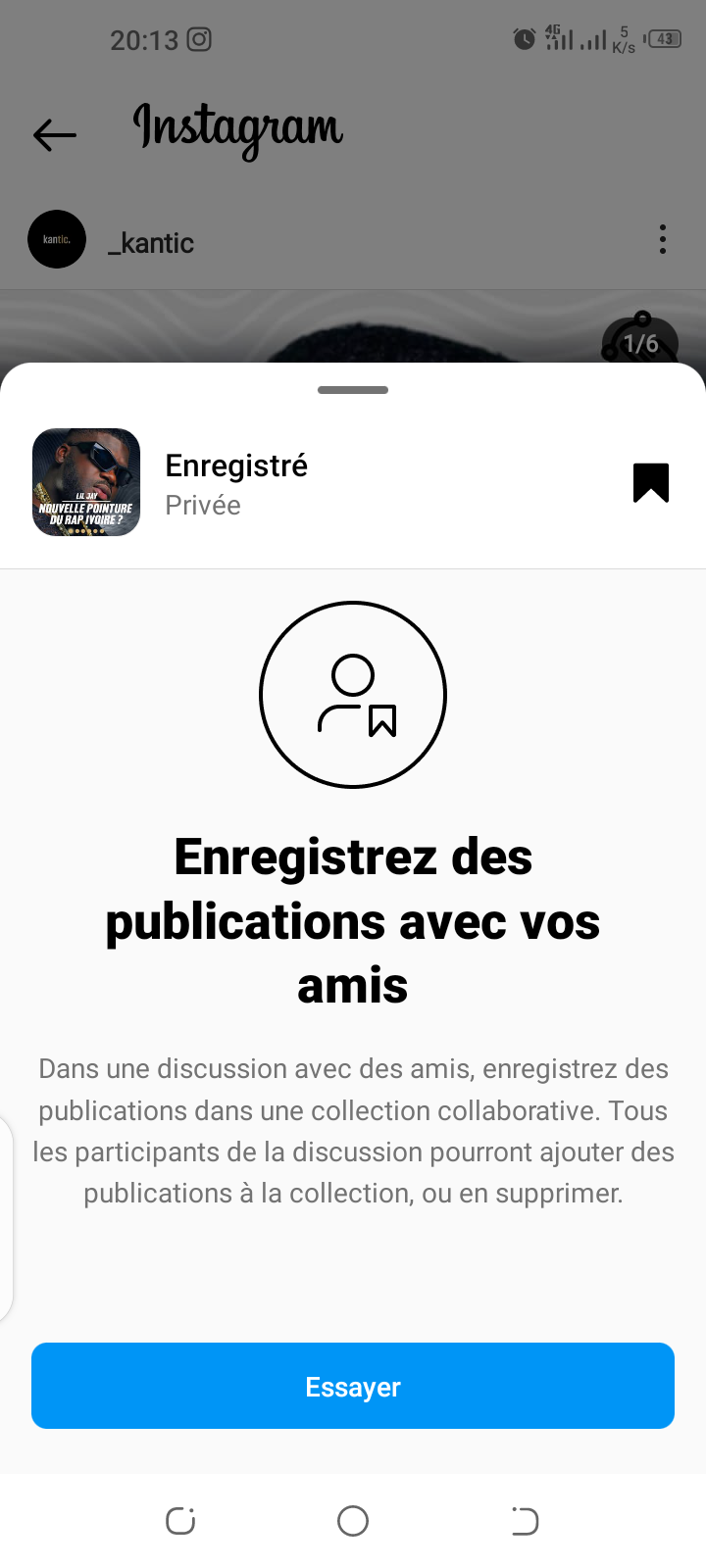This screenshot has width=706, height=1568.
Task: Unsave post via the filled bookmark icon
Action: (651, 482)
